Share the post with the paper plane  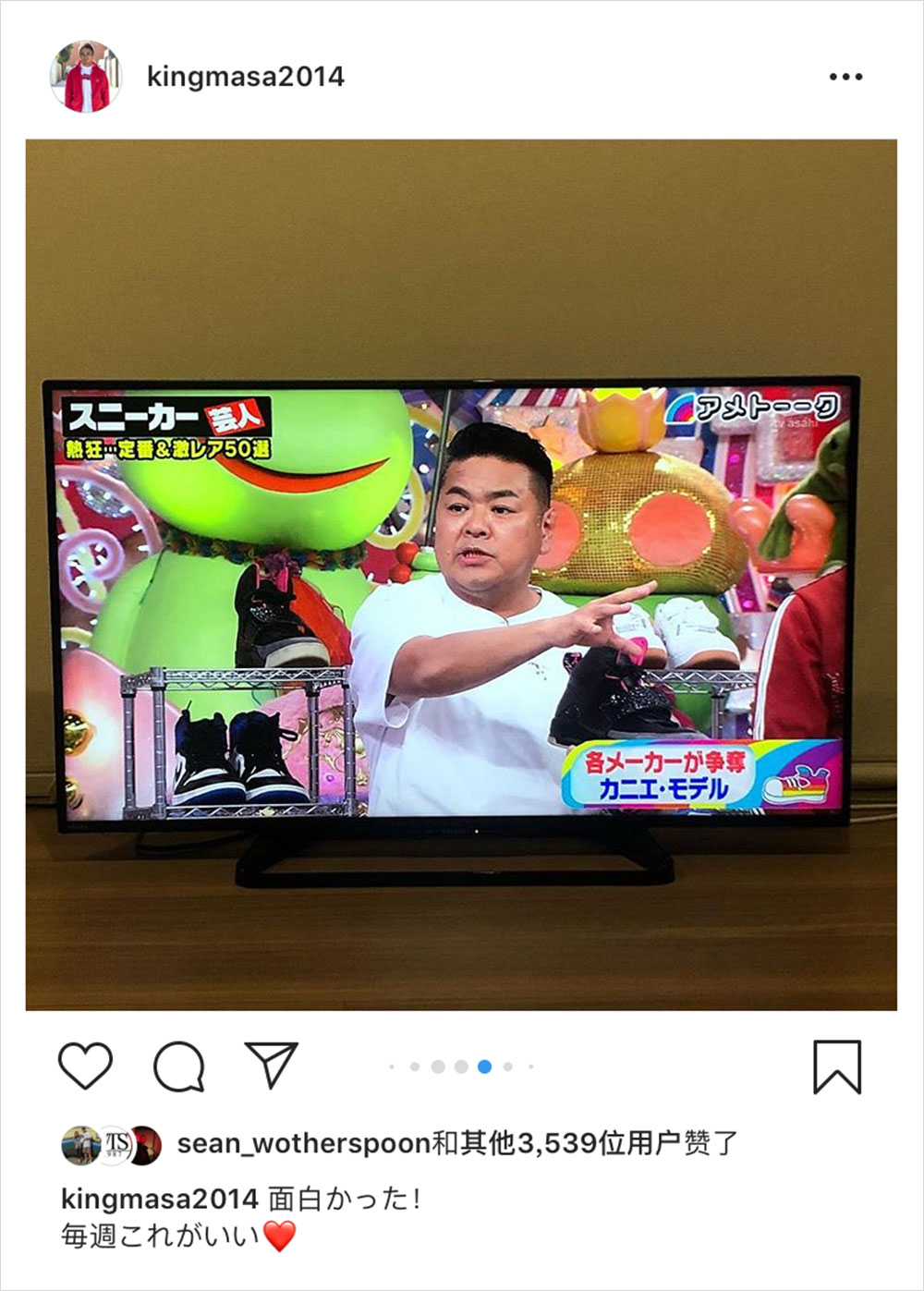click(x=271, y=1066)
